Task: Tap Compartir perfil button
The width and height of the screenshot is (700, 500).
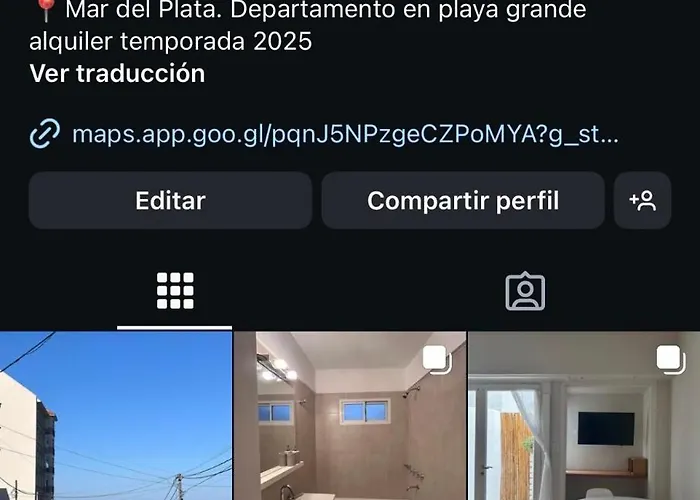Action: click(x=462, y=200)
